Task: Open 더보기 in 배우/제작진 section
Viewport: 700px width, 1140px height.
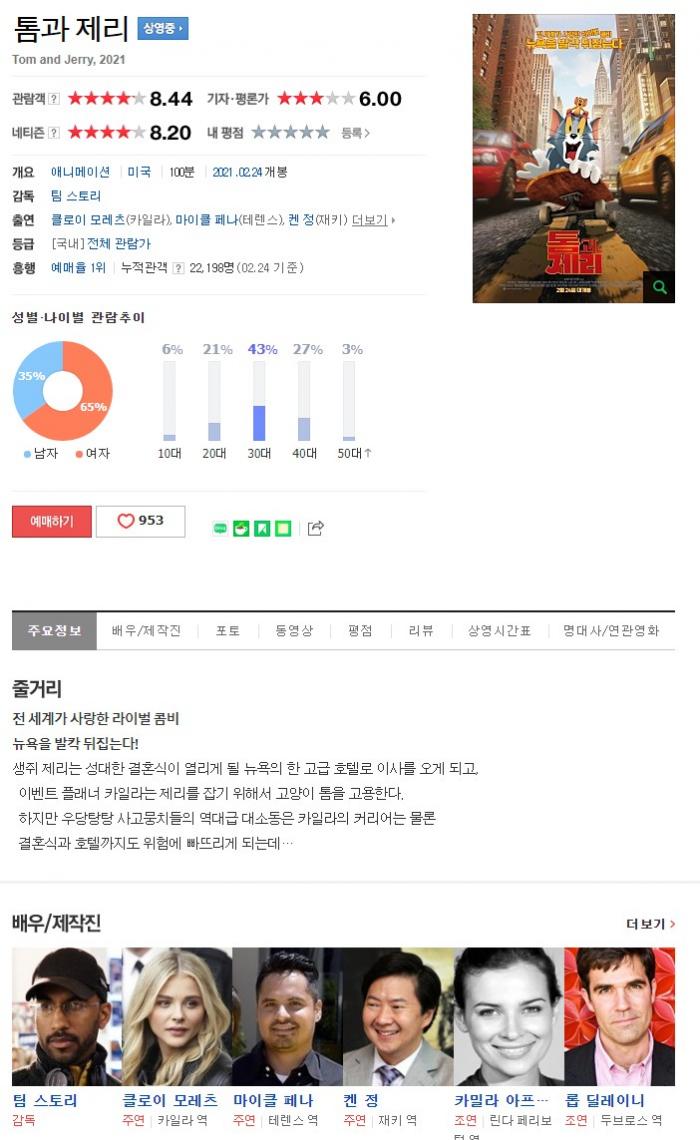Action: point(650,924)
